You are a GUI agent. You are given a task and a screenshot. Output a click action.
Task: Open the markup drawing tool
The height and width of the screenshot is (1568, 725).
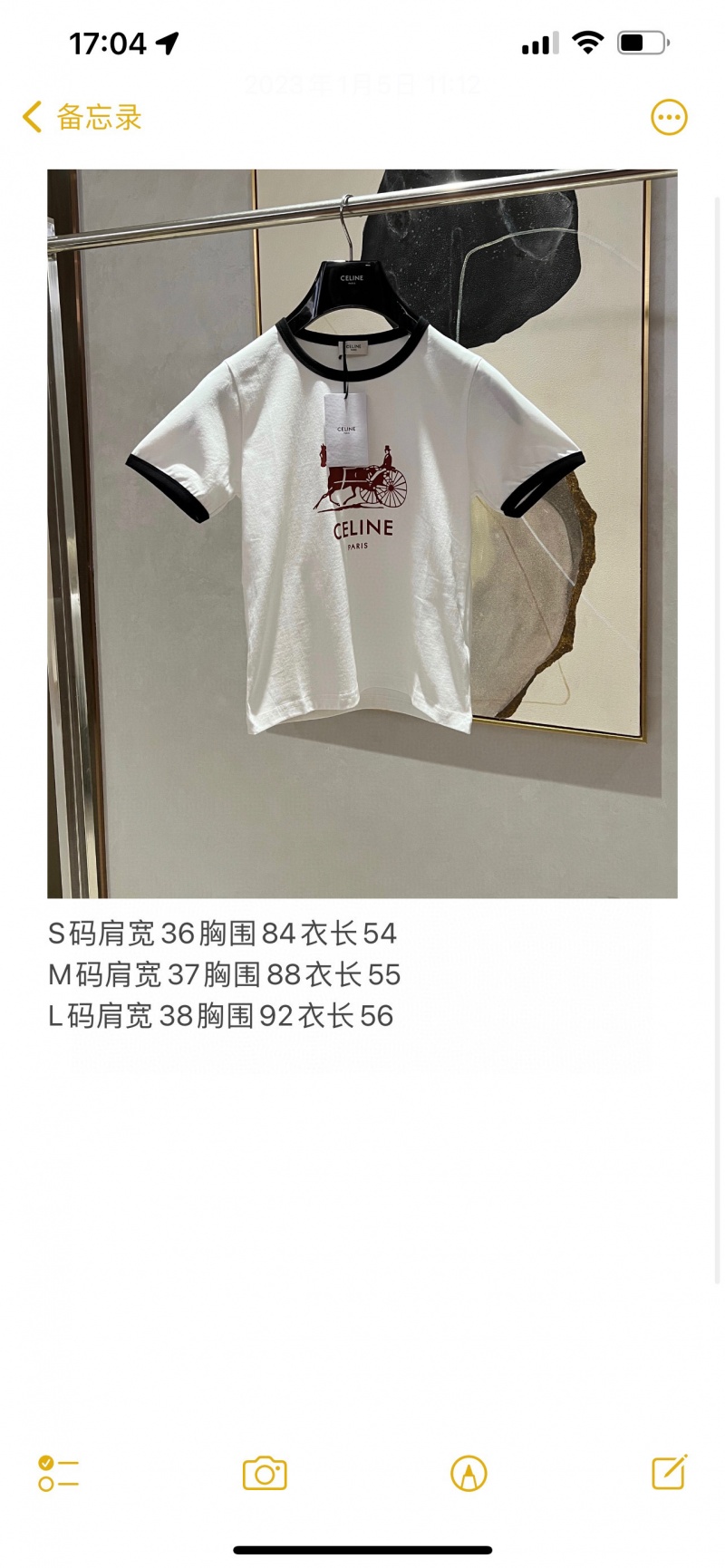click(469, 1473)
